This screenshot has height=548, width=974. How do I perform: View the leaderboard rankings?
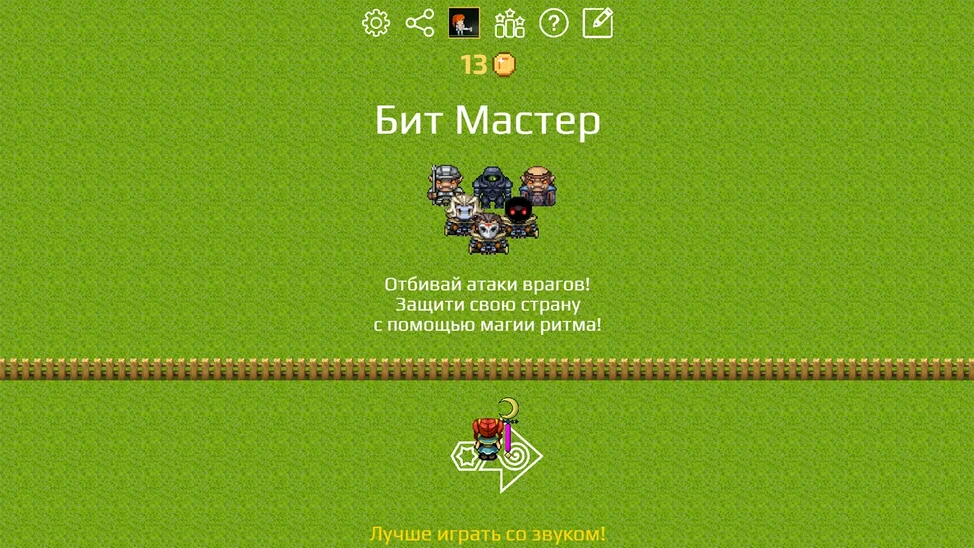[509, 23]
